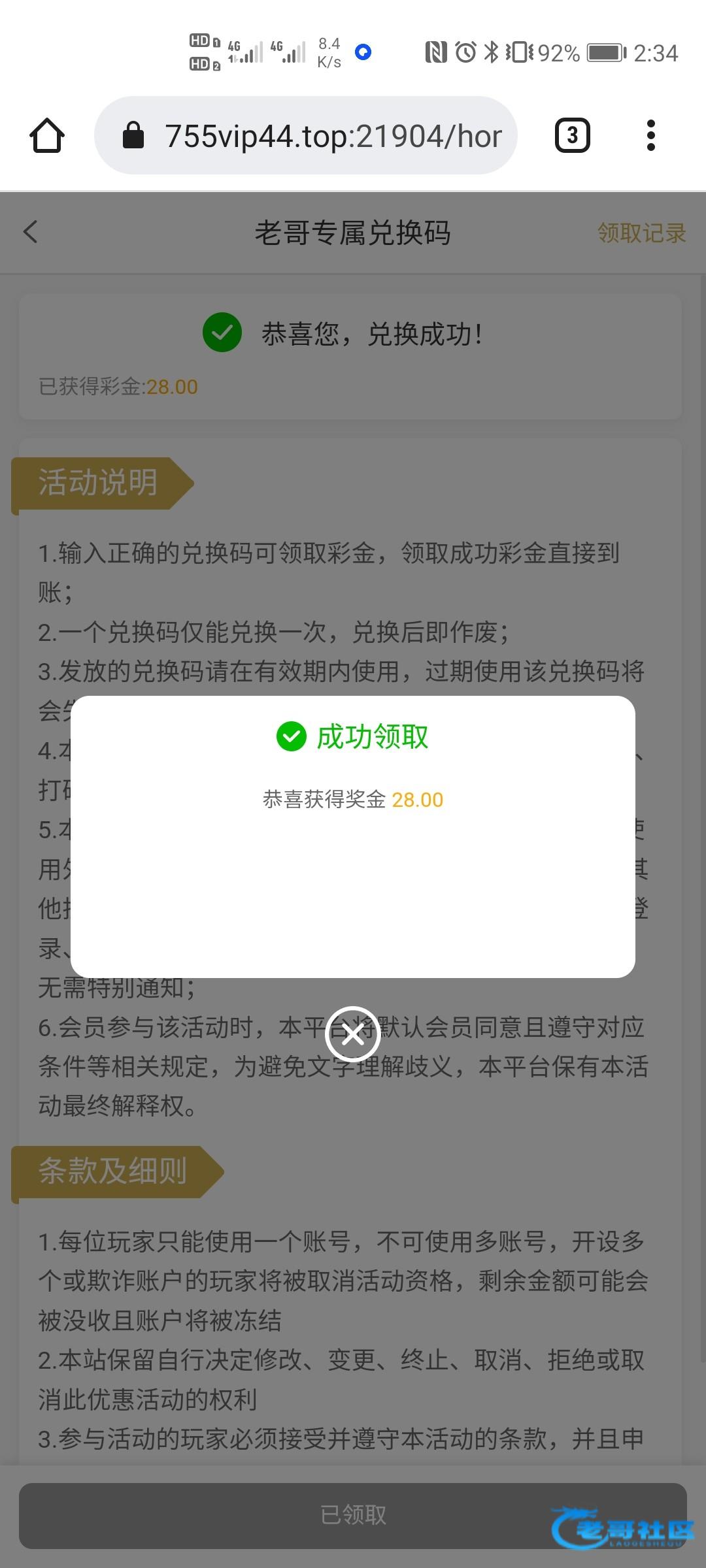Open 领取记录 claim history
Image resolution: width=706 pixels, height=1568 pixels.
click(641, 233)
